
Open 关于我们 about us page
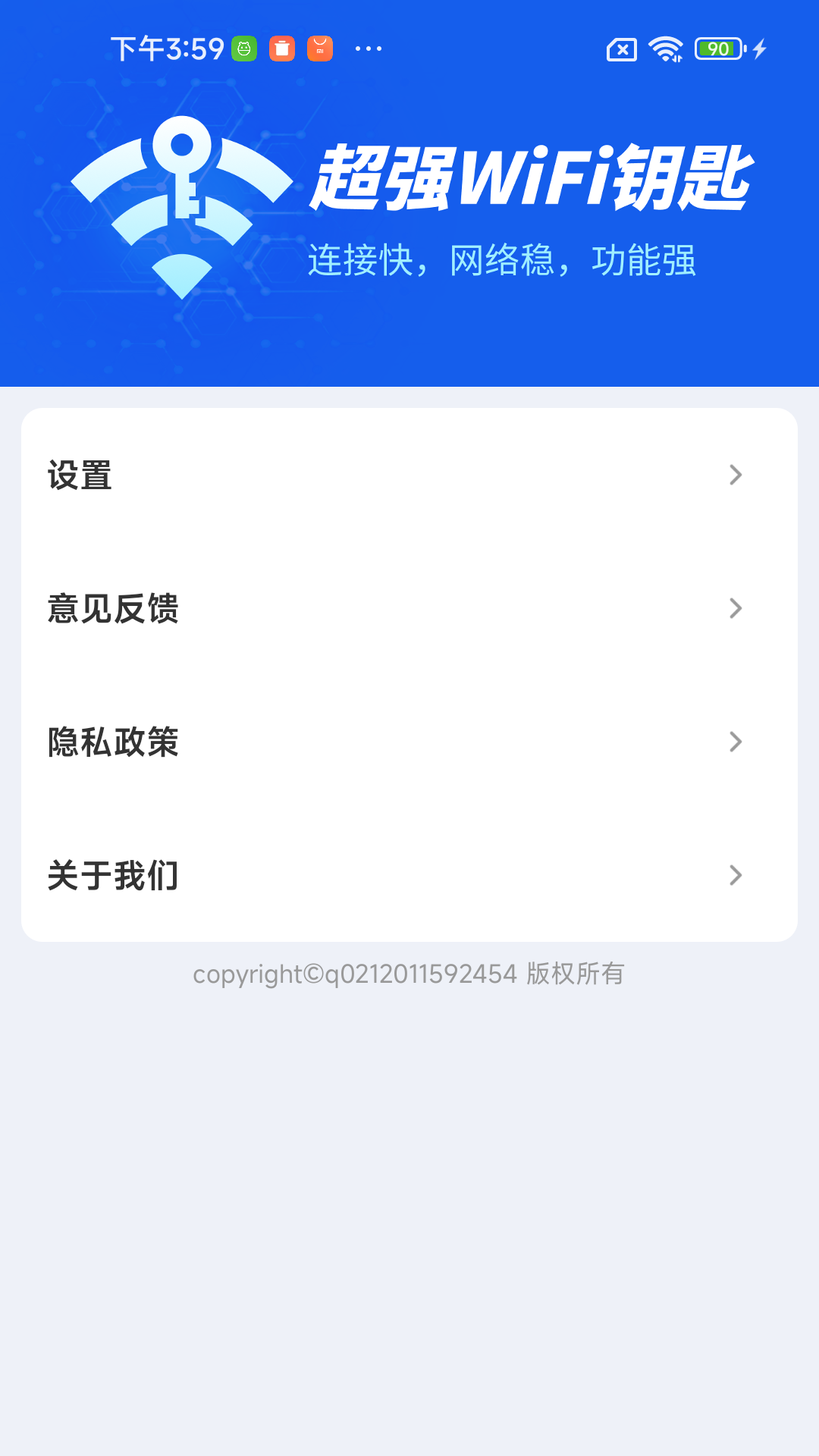click(409, 876)
